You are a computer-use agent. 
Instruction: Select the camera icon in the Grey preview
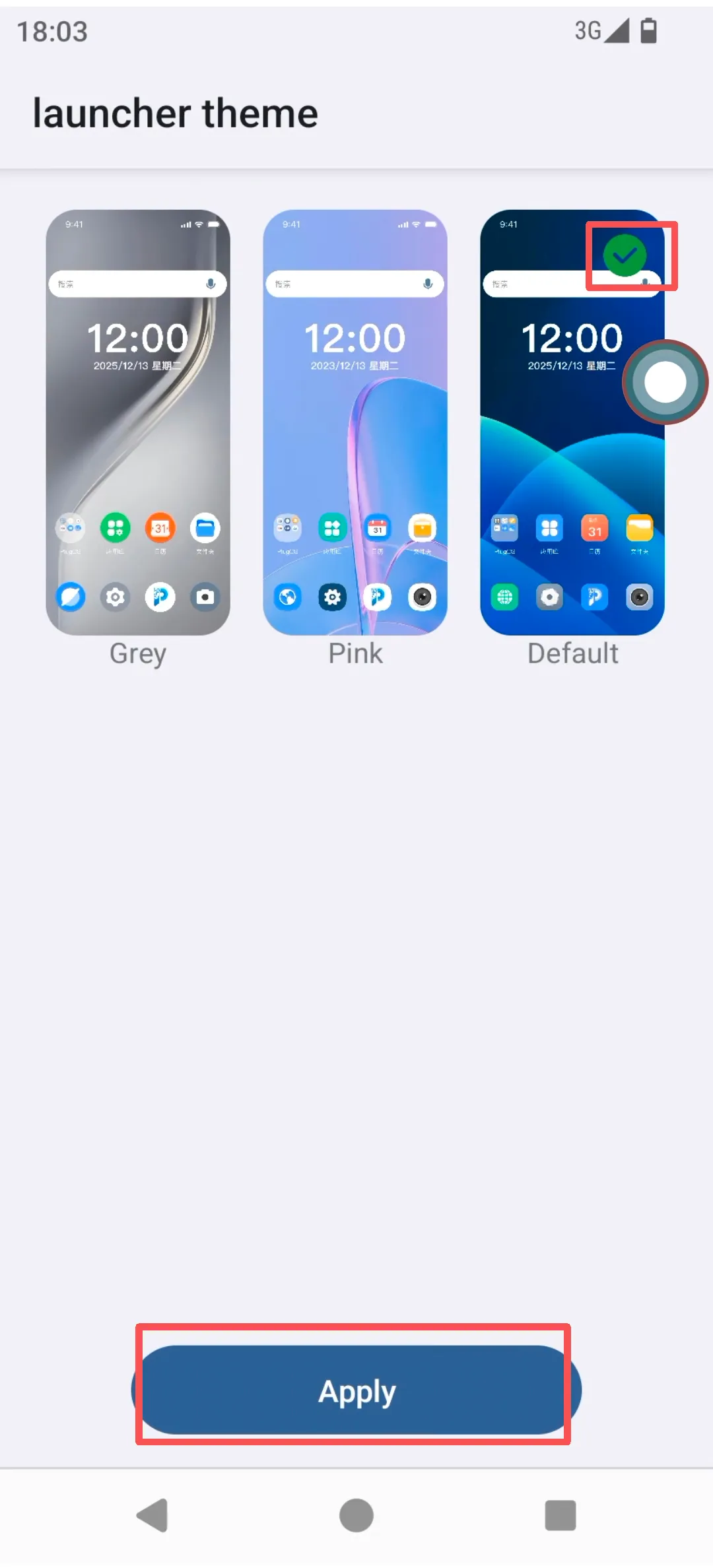click(205, 597)
